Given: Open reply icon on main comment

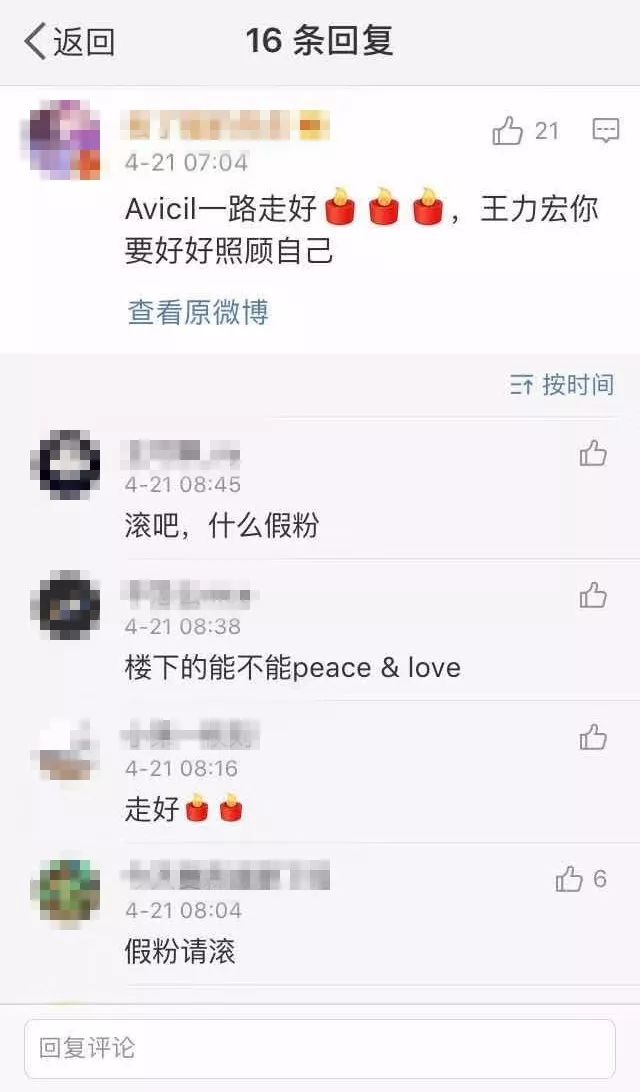Looking at the screenshot, I should click(605, 131).
